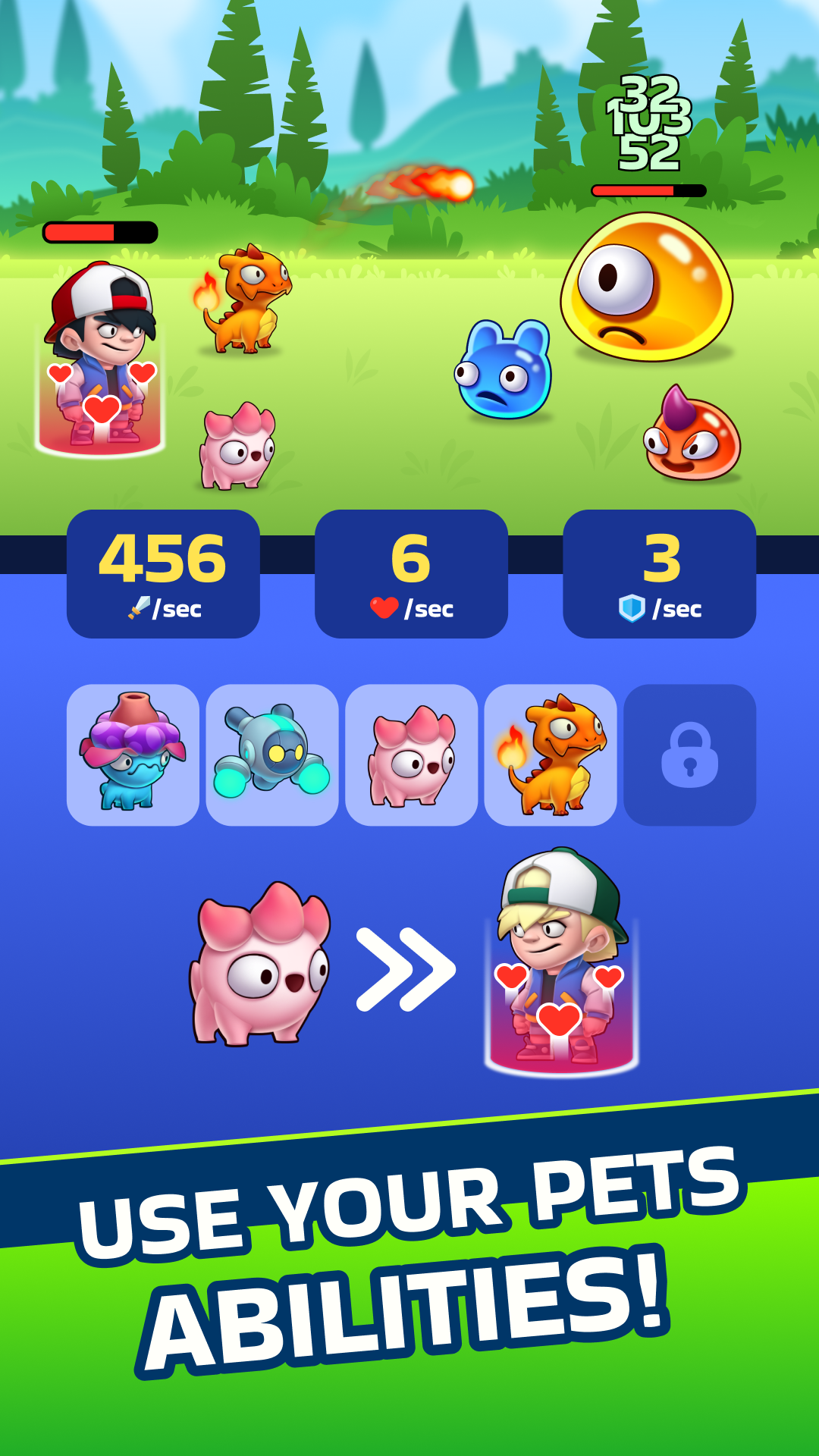Select the robot pet ability icon
Image resolution: width=819 pixels, height=1456 pixels.
[x=273, y=755]
